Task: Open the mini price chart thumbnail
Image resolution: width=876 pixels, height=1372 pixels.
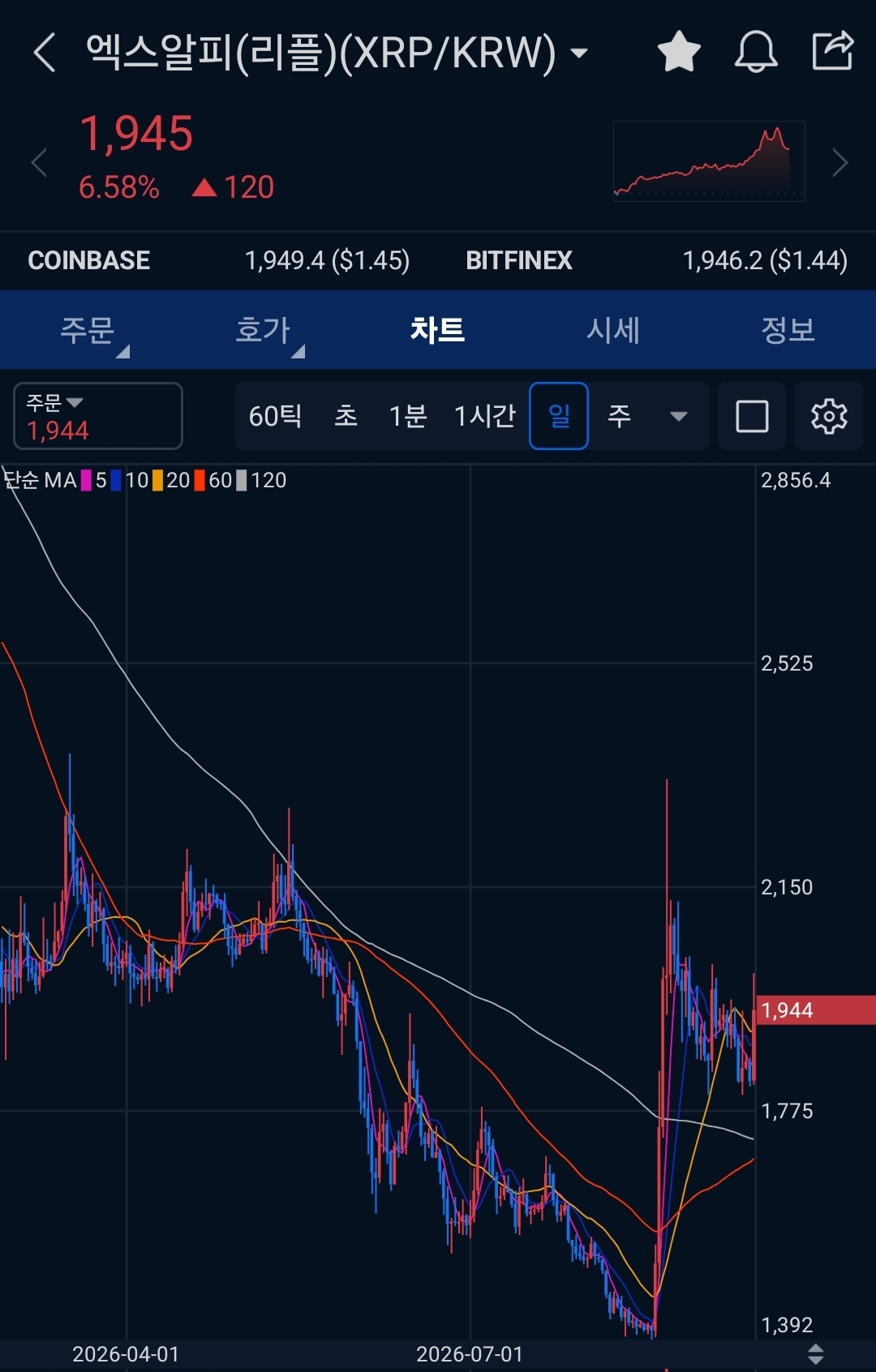Action: coord(709,161)
